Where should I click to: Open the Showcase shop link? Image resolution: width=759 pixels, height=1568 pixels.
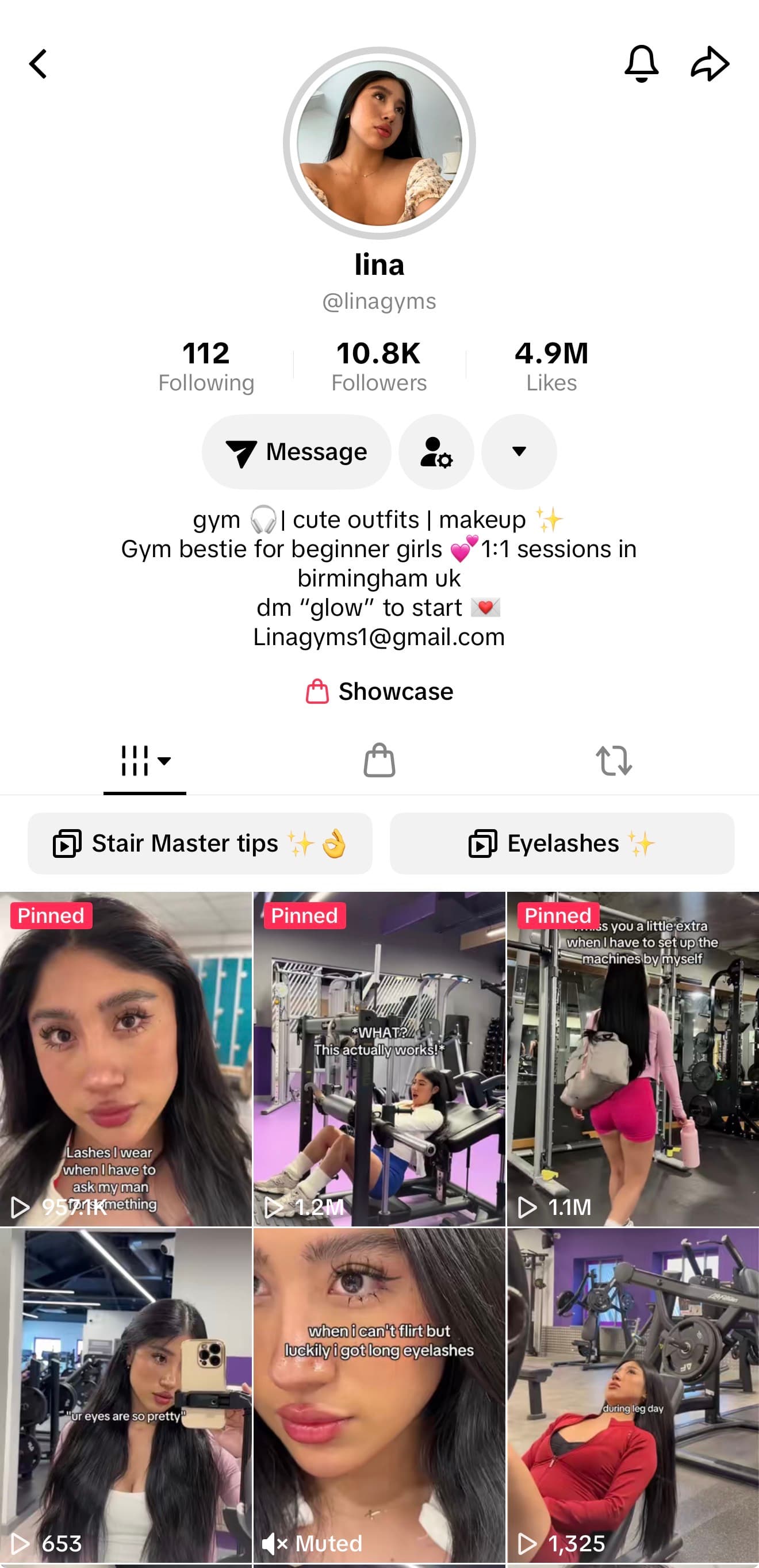(x=379, y=692)
